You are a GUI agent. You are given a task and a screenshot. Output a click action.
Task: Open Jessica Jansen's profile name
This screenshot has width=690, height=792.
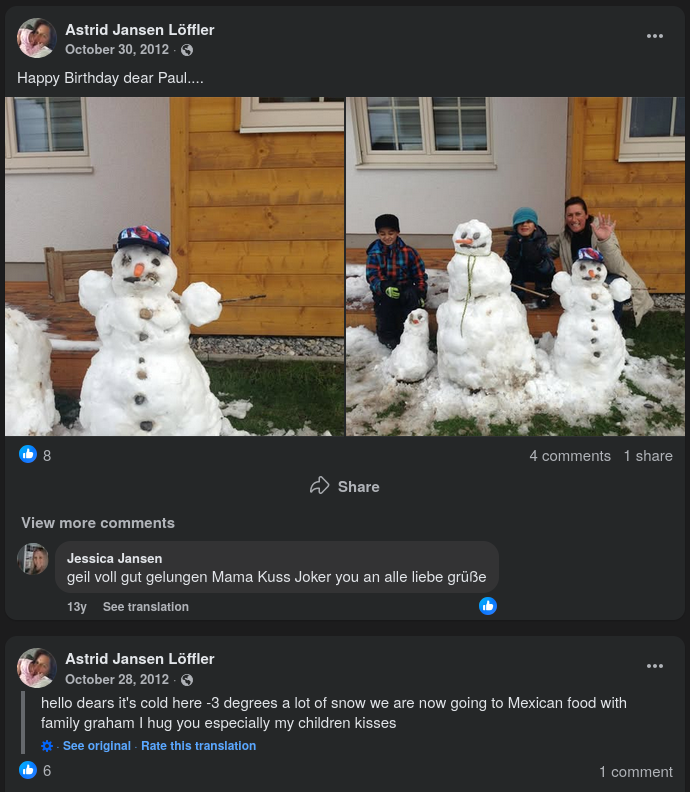point(114,558)
